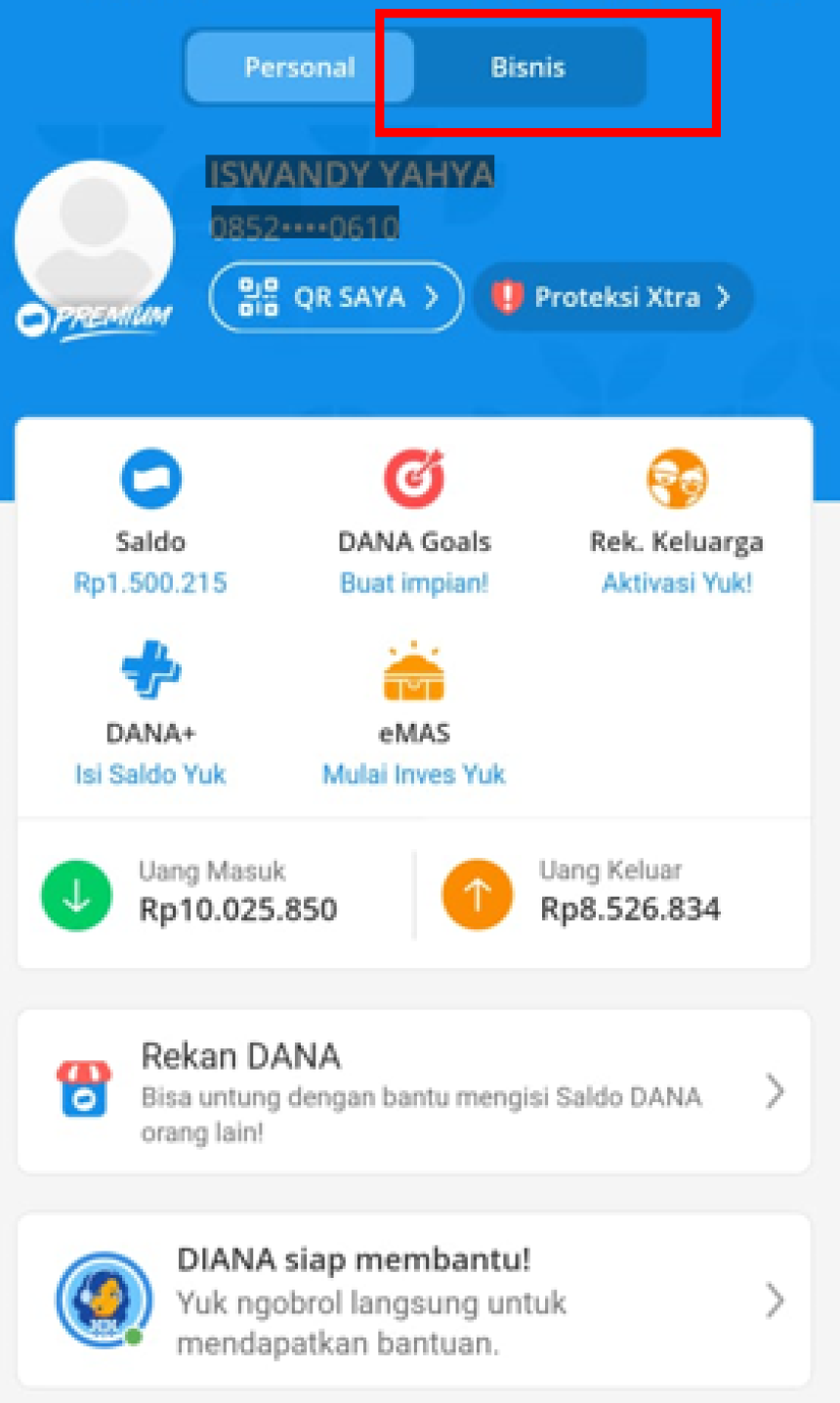Screen dimensions: 840x1403
Task: Switch to the Bisnis tab
Action: pos(528,67)
